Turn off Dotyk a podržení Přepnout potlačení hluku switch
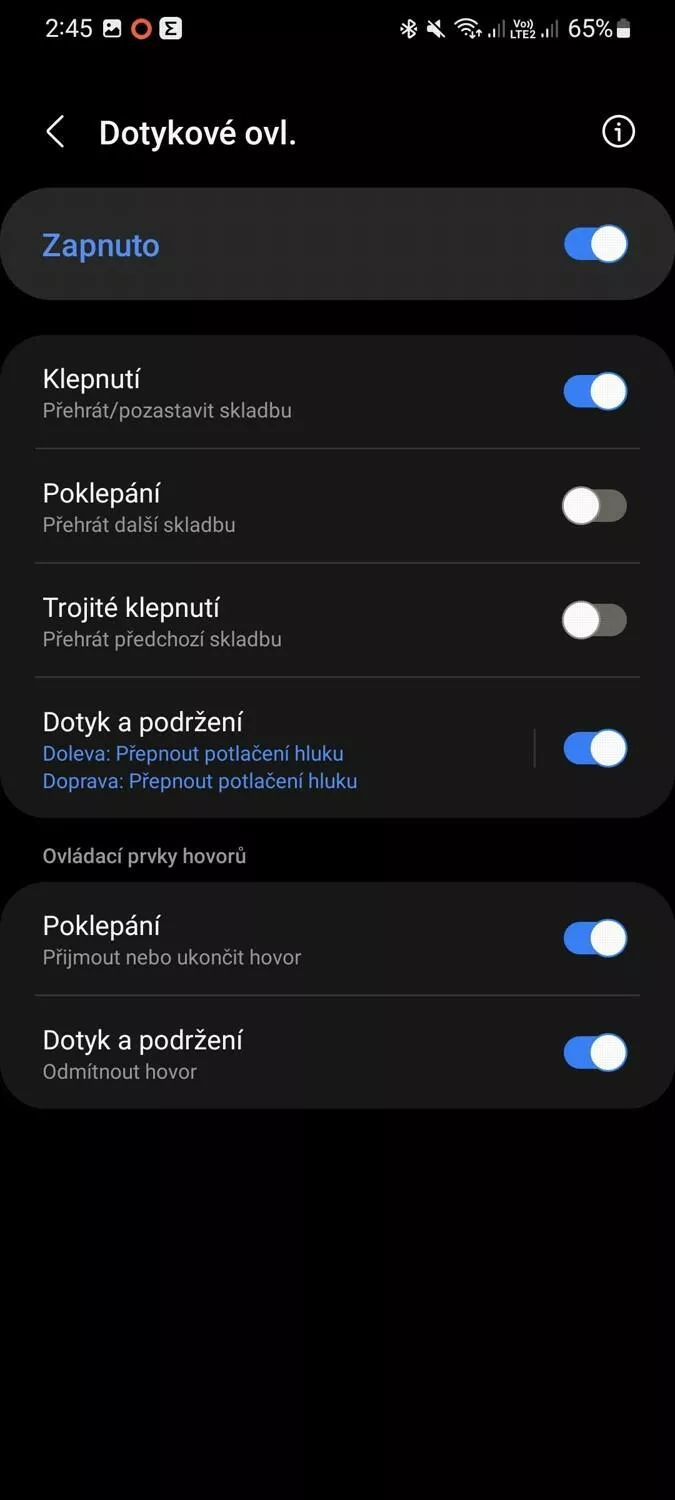The image size is (675, 1500). pyautogui.click(x=595, y=749)
